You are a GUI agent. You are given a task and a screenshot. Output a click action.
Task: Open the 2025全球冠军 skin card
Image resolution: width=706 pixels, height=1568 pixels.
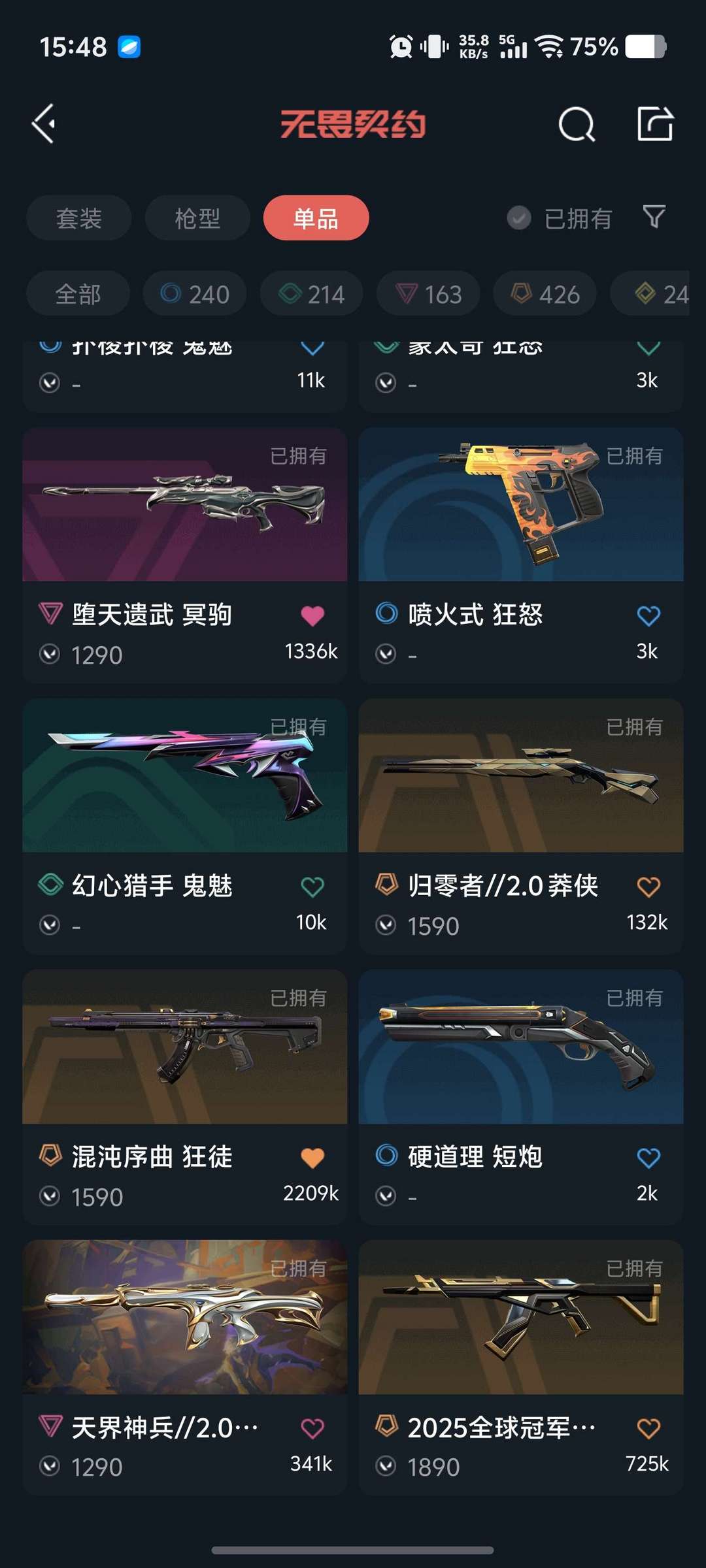[520, 1320]
